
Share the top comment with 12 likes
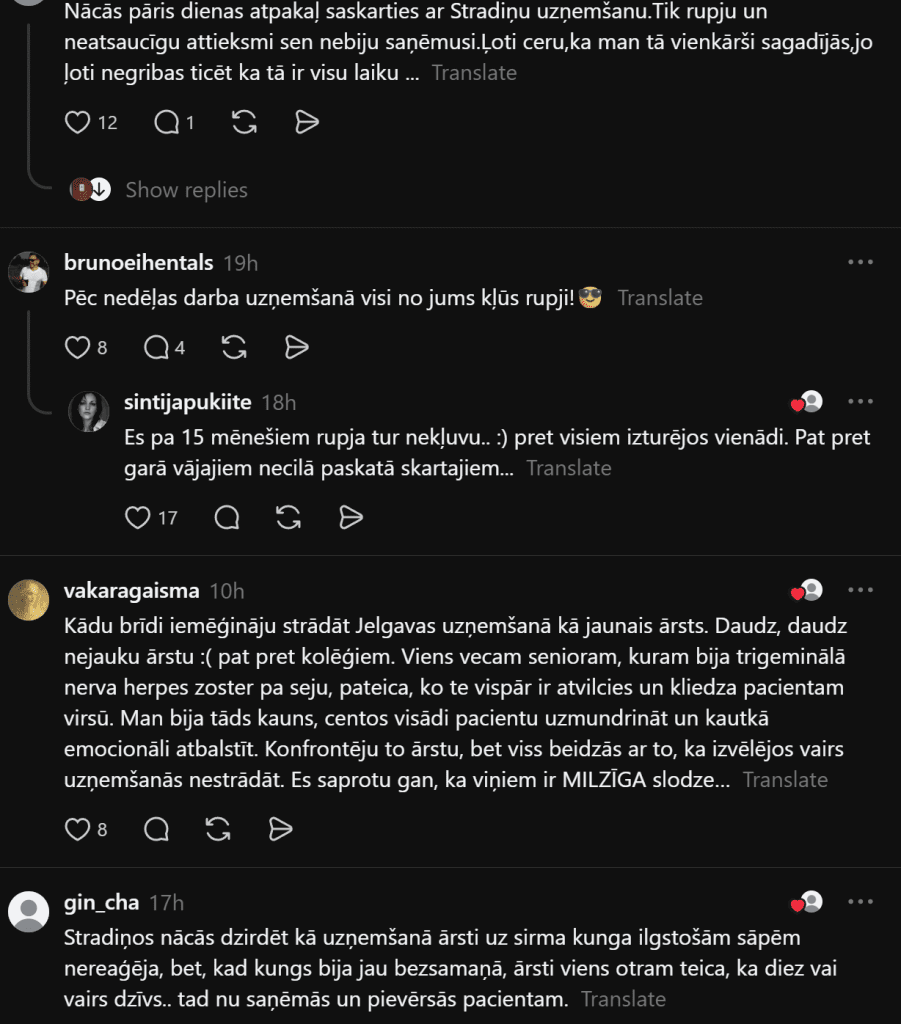click(x=306, y=122)
